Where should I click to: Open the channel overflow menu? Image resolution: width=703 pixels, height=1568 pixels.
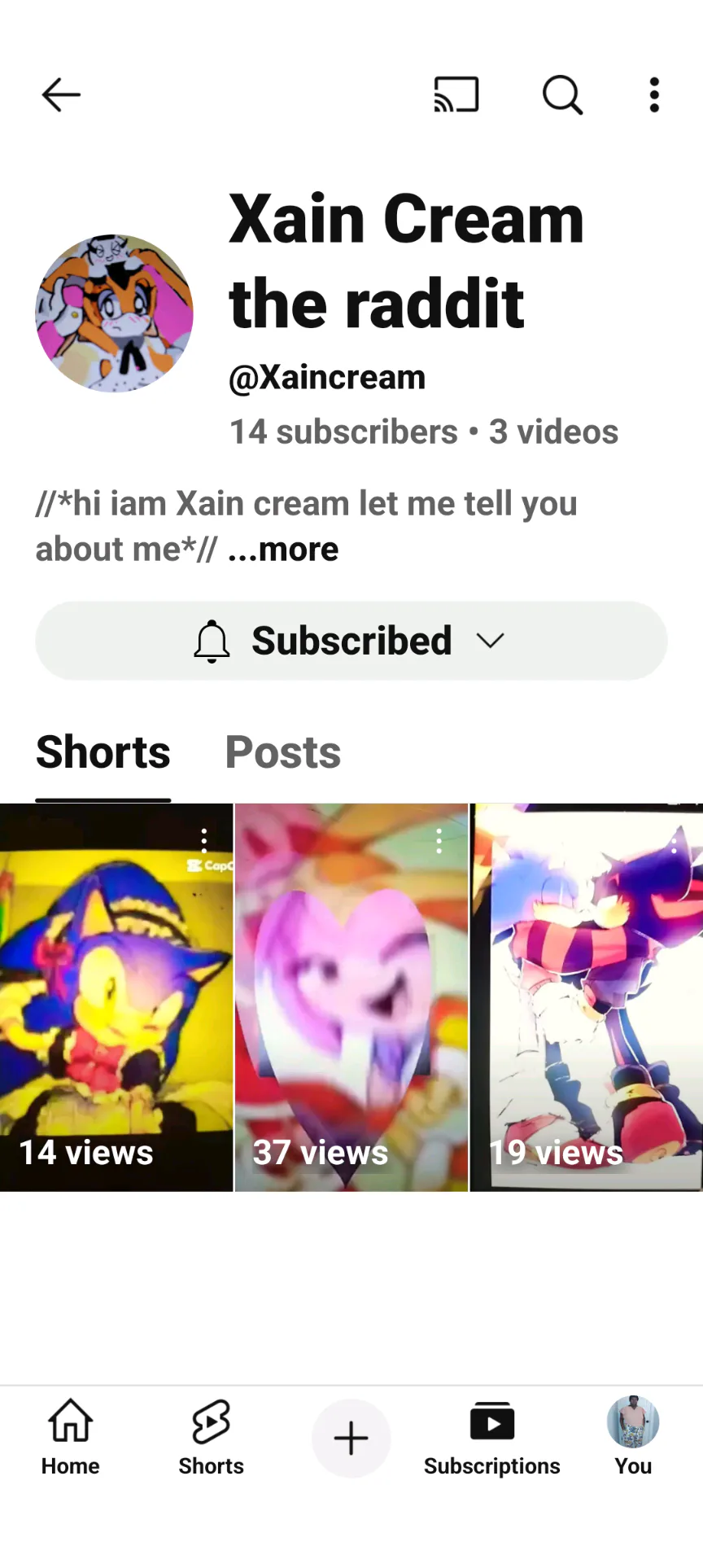click(654, 95)
